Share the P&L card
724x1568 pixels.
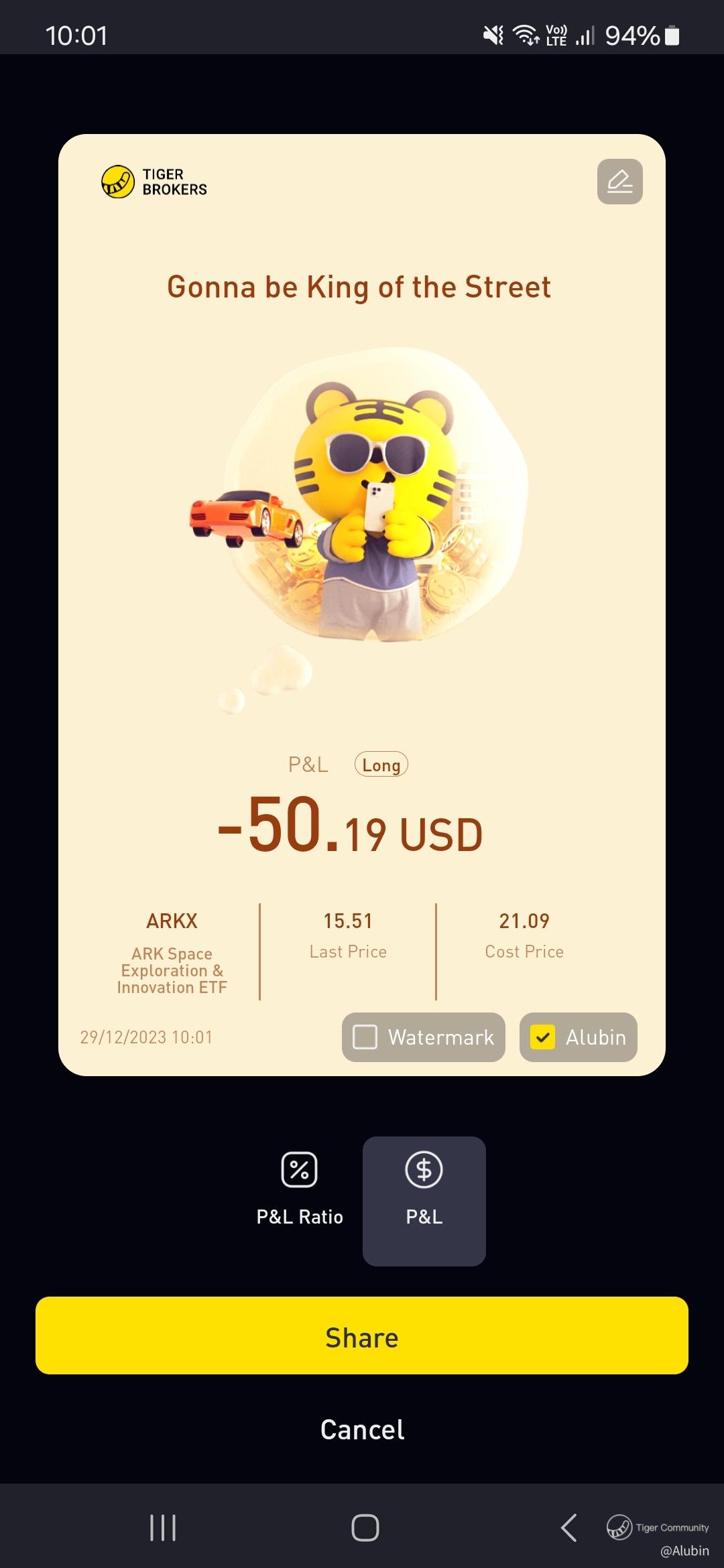pyautogui.click(x=362, y=1337)
